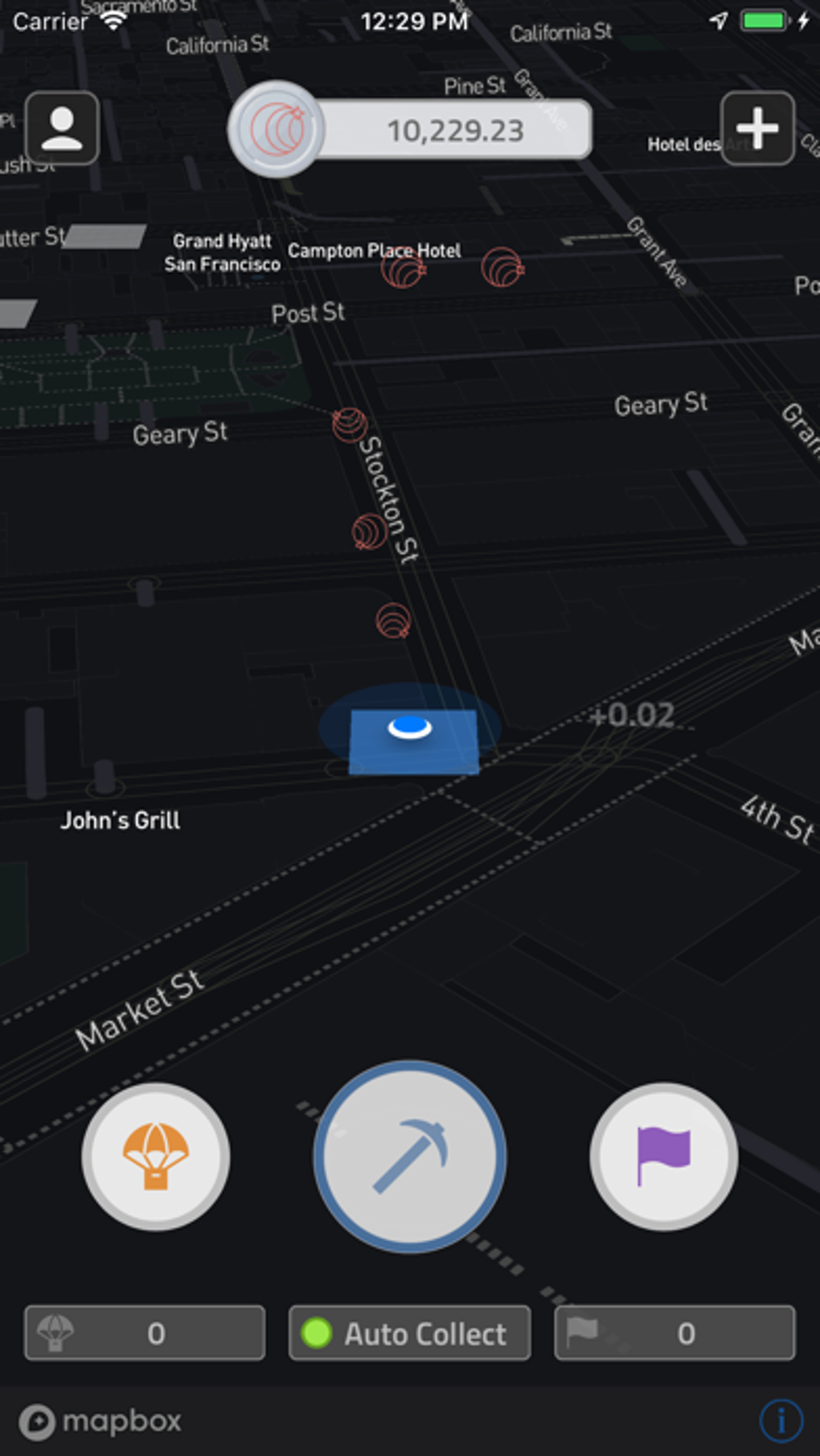Open the flag counter showing 0
This screenshot has width=820, height=1456.
(674, 1333)
